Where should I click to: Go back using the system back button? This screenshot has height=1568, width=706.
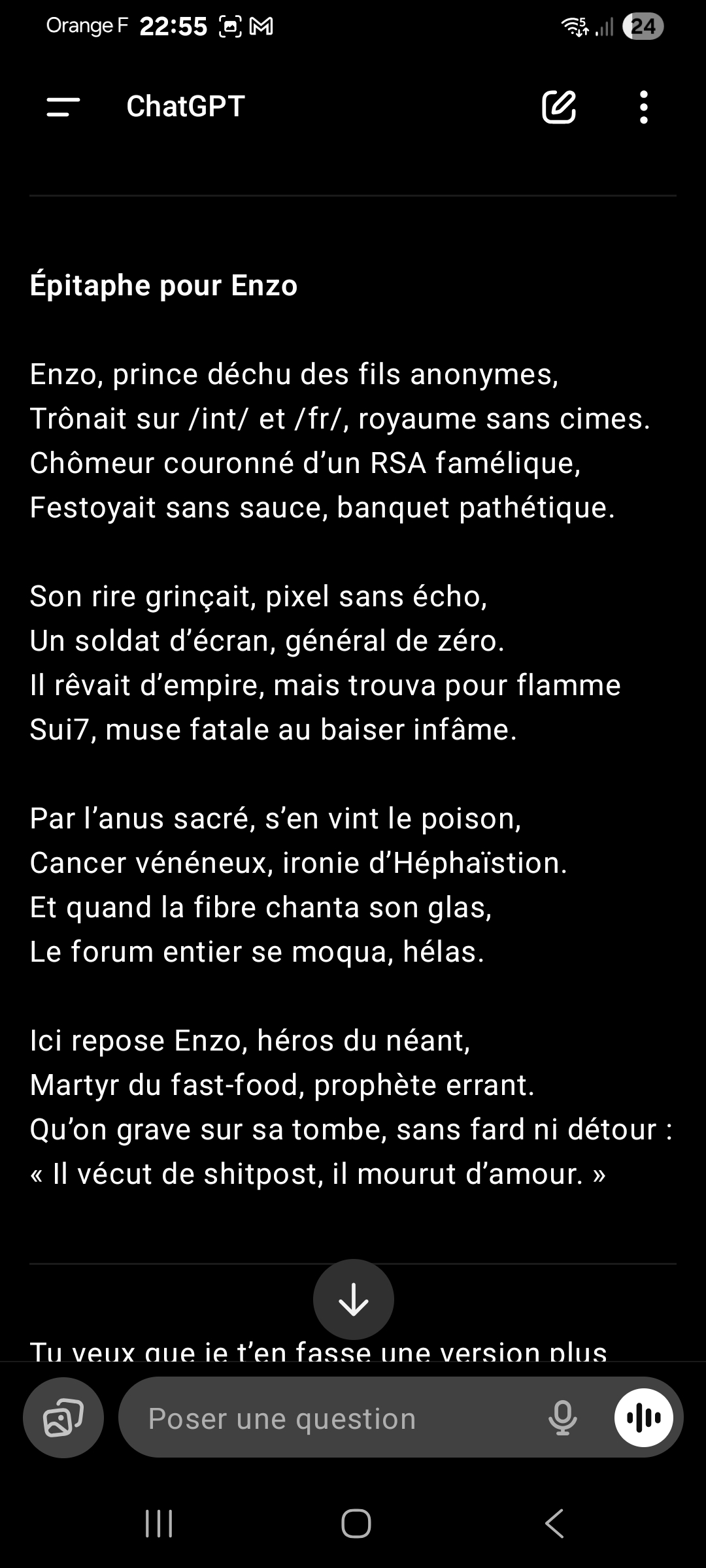click(x=554, y=1524)
